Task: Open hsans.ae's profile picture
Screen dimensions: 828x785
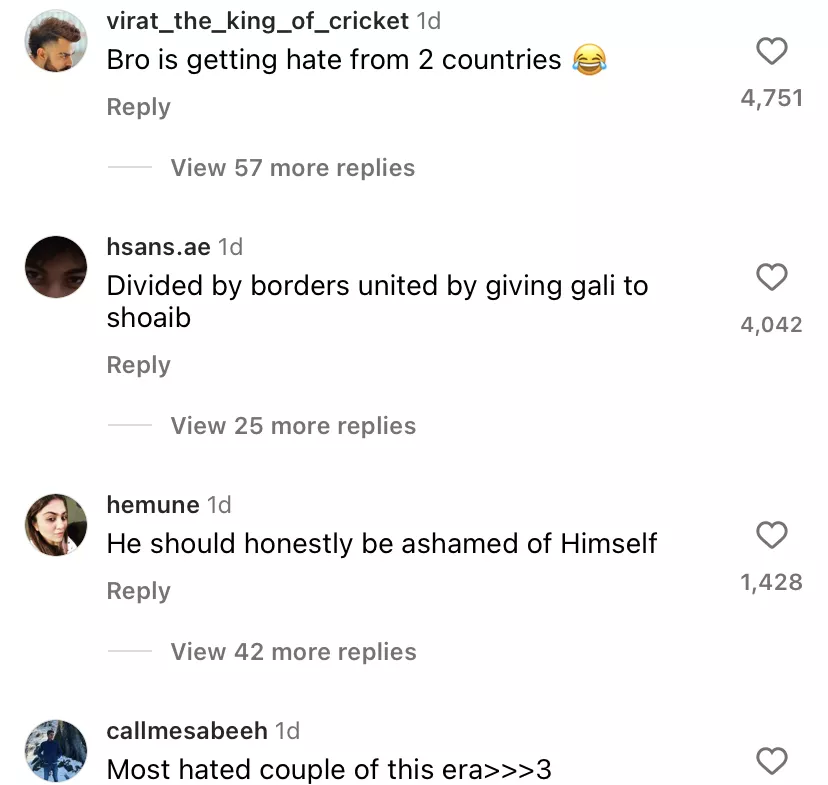Action: 56,267
